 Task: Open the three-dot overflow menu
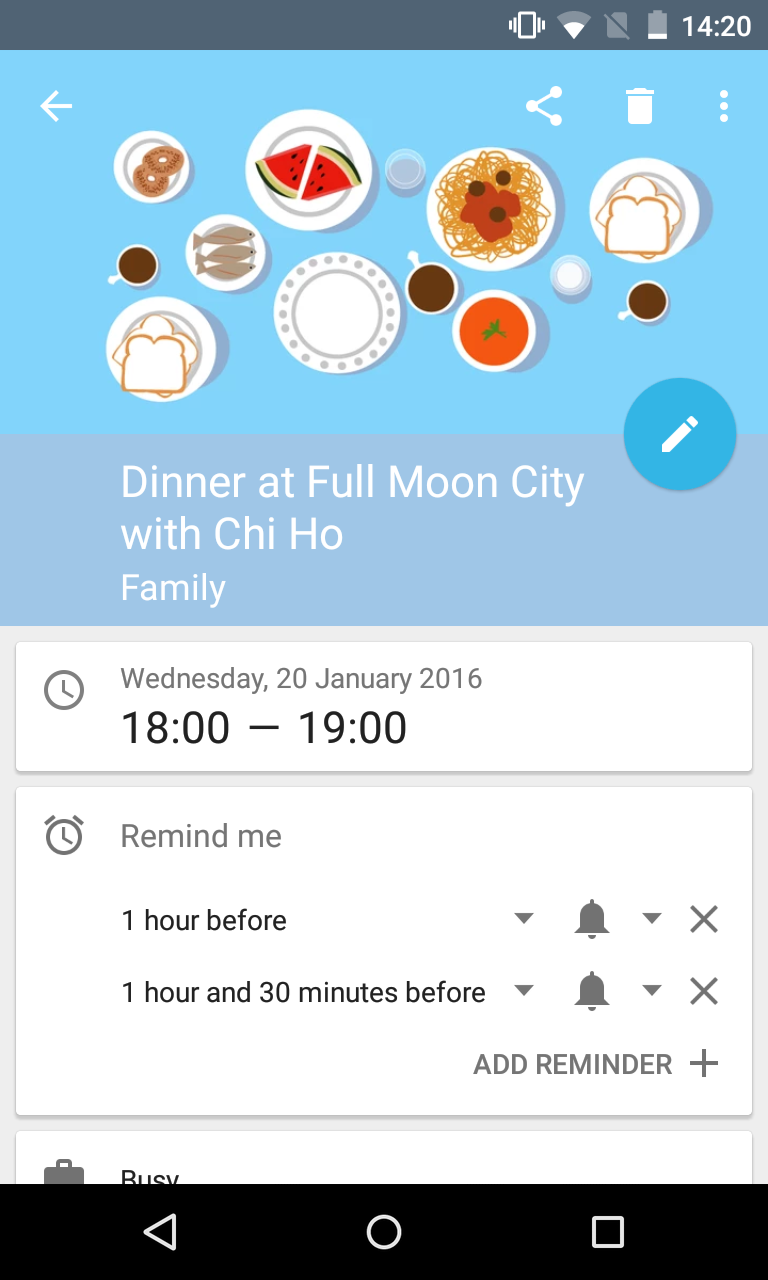[x=723, y=106]
